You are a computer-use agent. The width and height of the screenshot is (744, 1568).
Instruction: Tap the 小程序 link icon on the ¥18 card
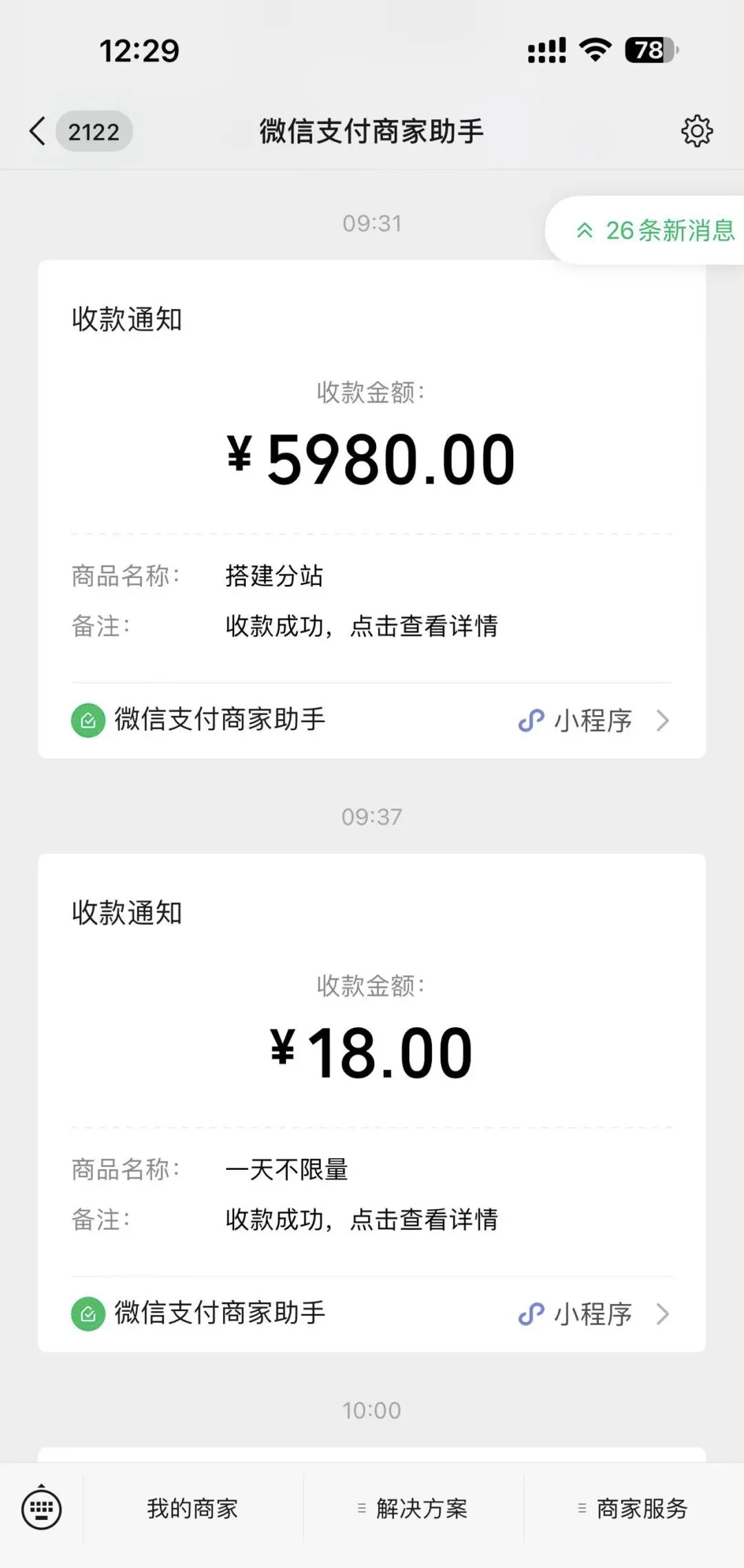tap(530, 1314)
